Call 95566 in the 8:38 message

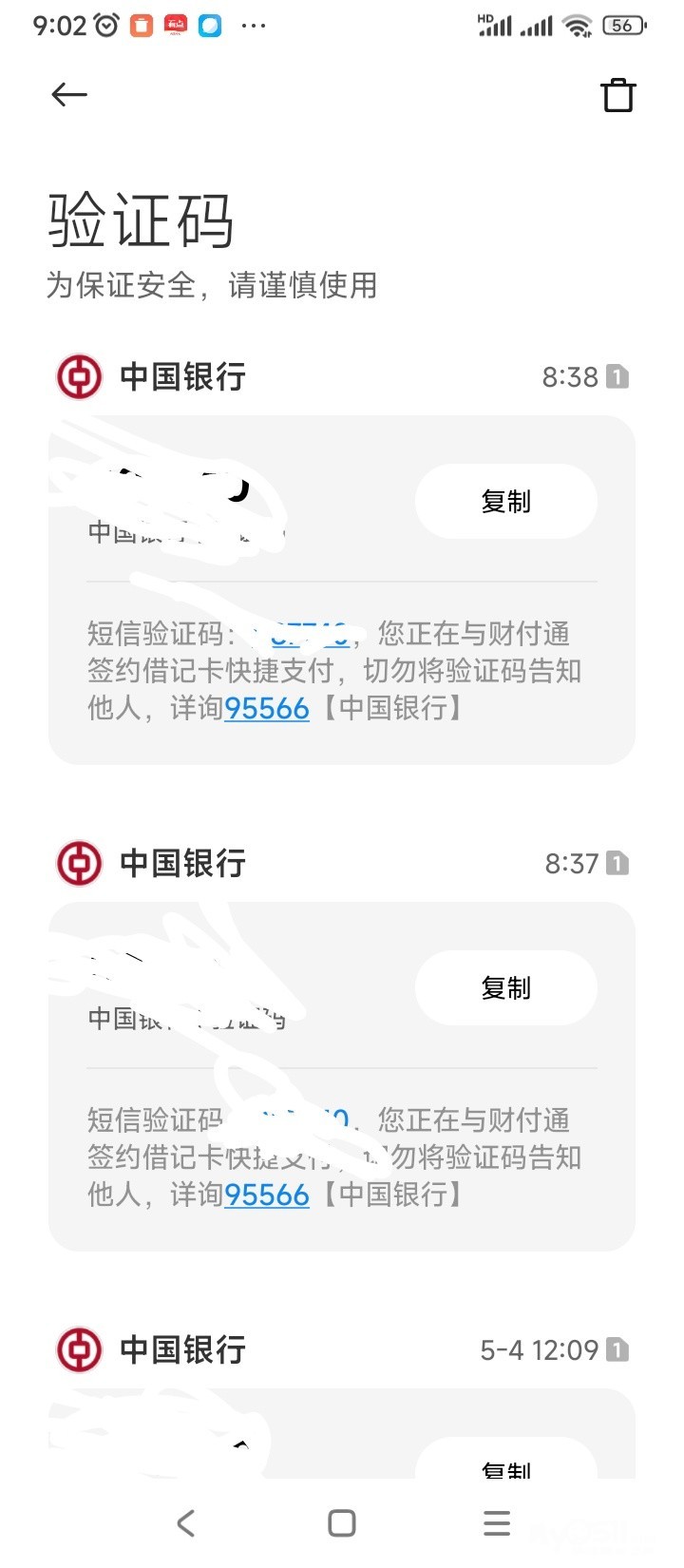pyautogui.click(x=267, y=709)
